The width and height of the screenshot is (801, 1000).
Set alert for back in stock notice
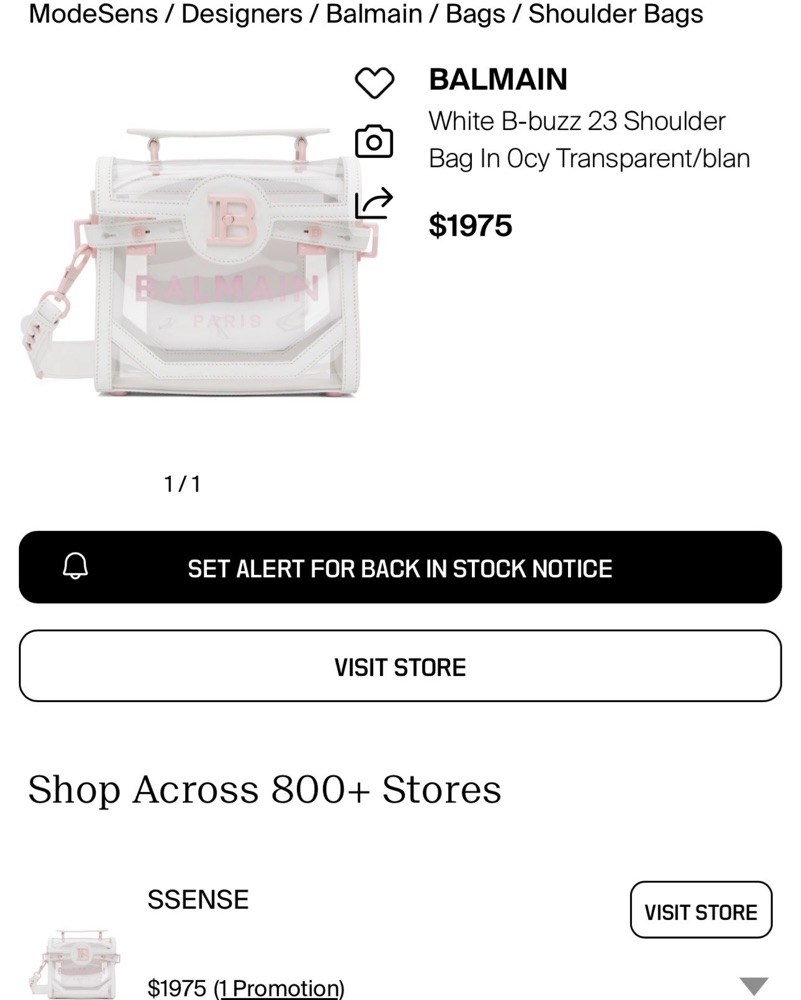click(x=400, y=568)
